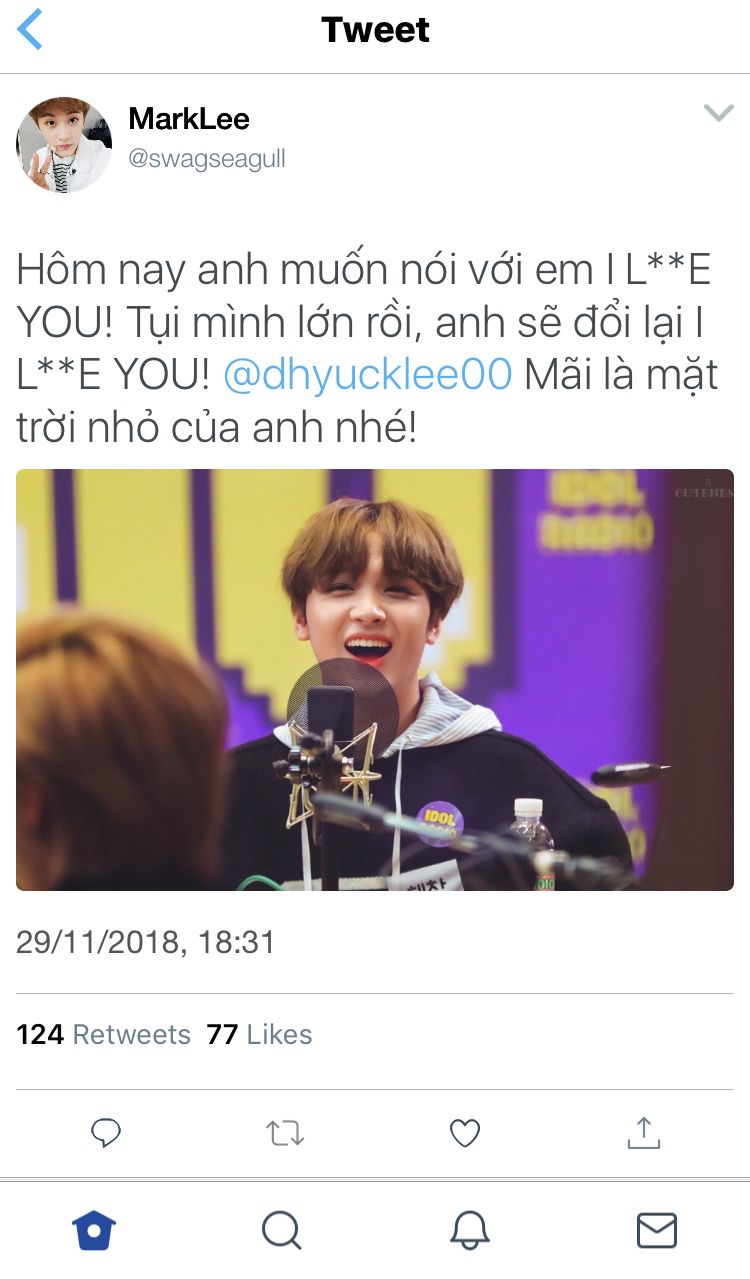The height and width of the screenshot is (1279, 750).
Task: Open the MarkLee display name
Action: click(x=189, y=119)
